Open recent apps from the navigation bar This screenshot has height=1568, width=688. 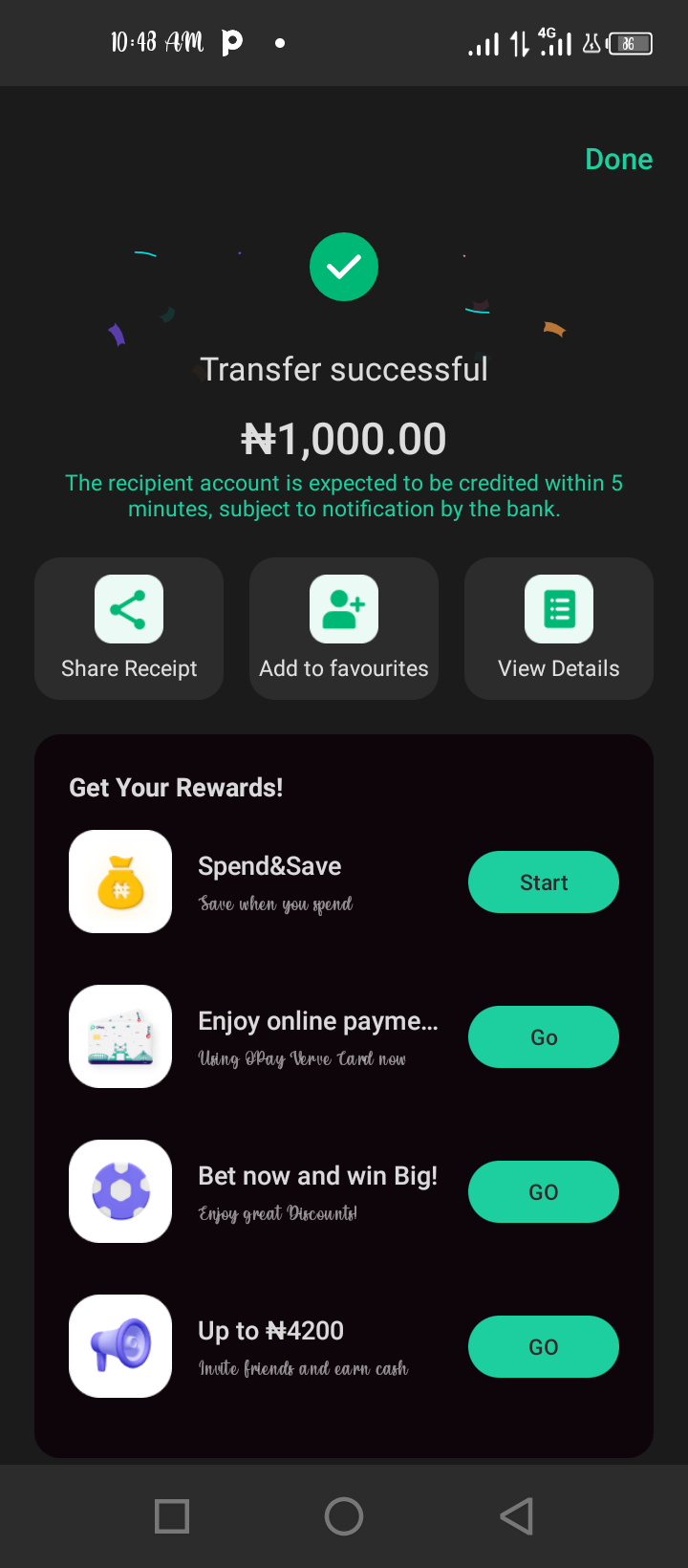pyautogui.click(x=172, y=1516)
